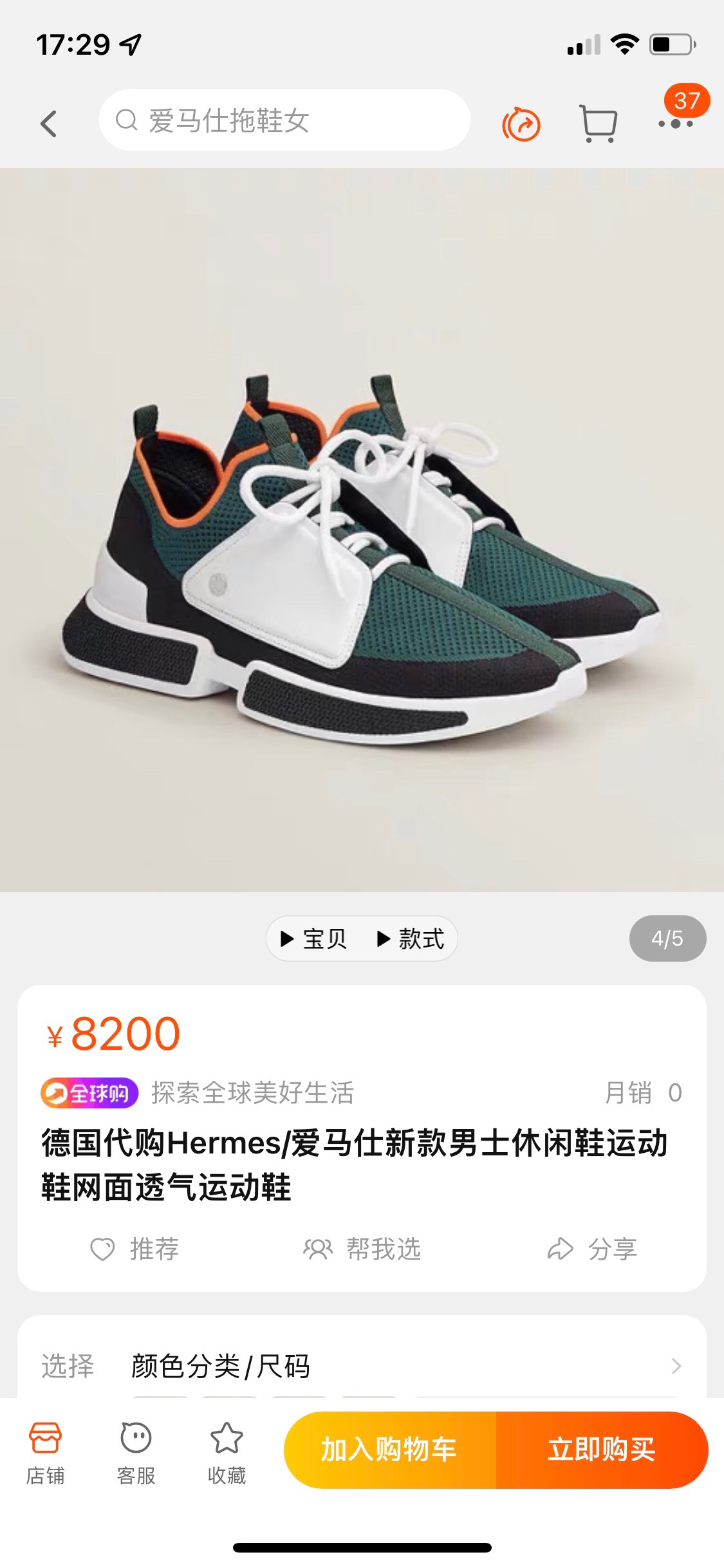Viewport: 724px width, 1568px height.
Task: Open the shopping cart icon
Action: coord(599,123)
